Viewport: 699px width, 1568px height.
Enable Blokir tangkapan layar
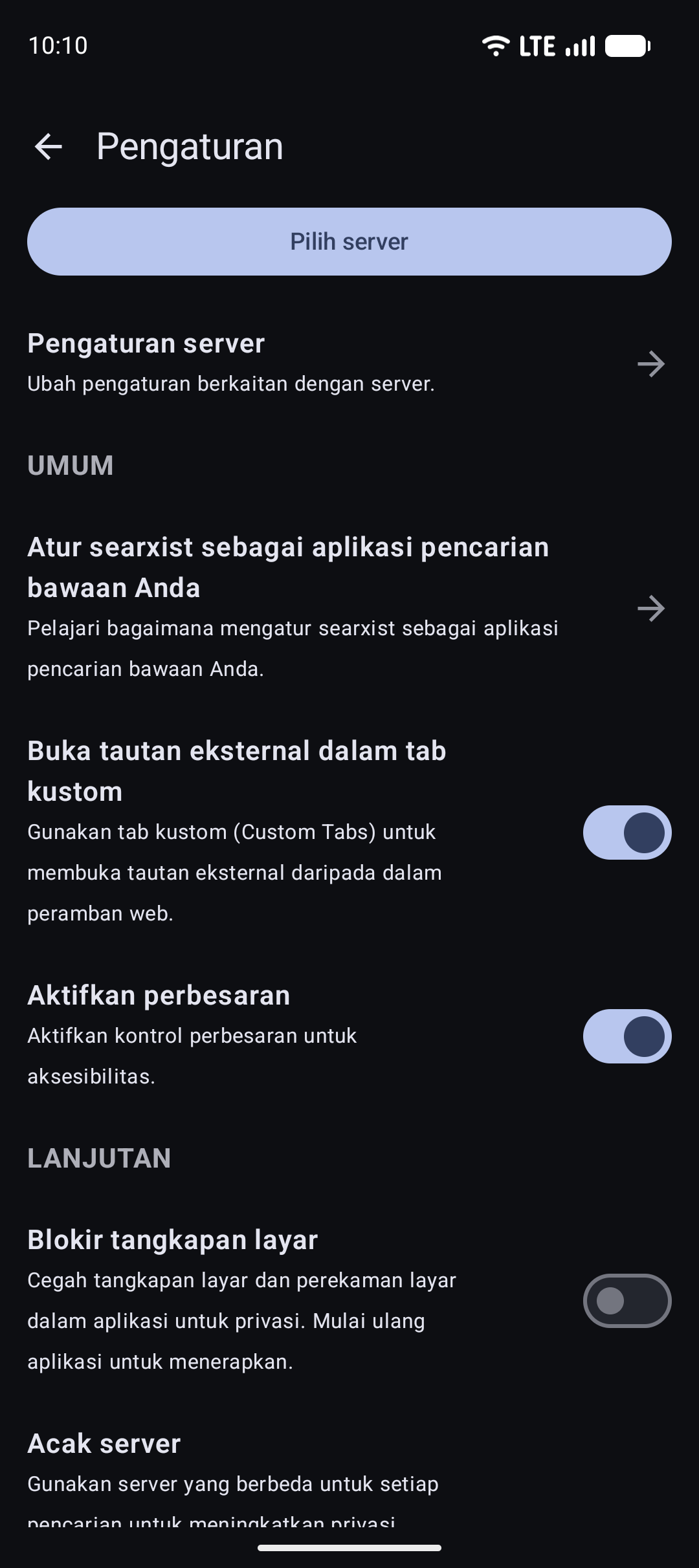coord(627,1301)
